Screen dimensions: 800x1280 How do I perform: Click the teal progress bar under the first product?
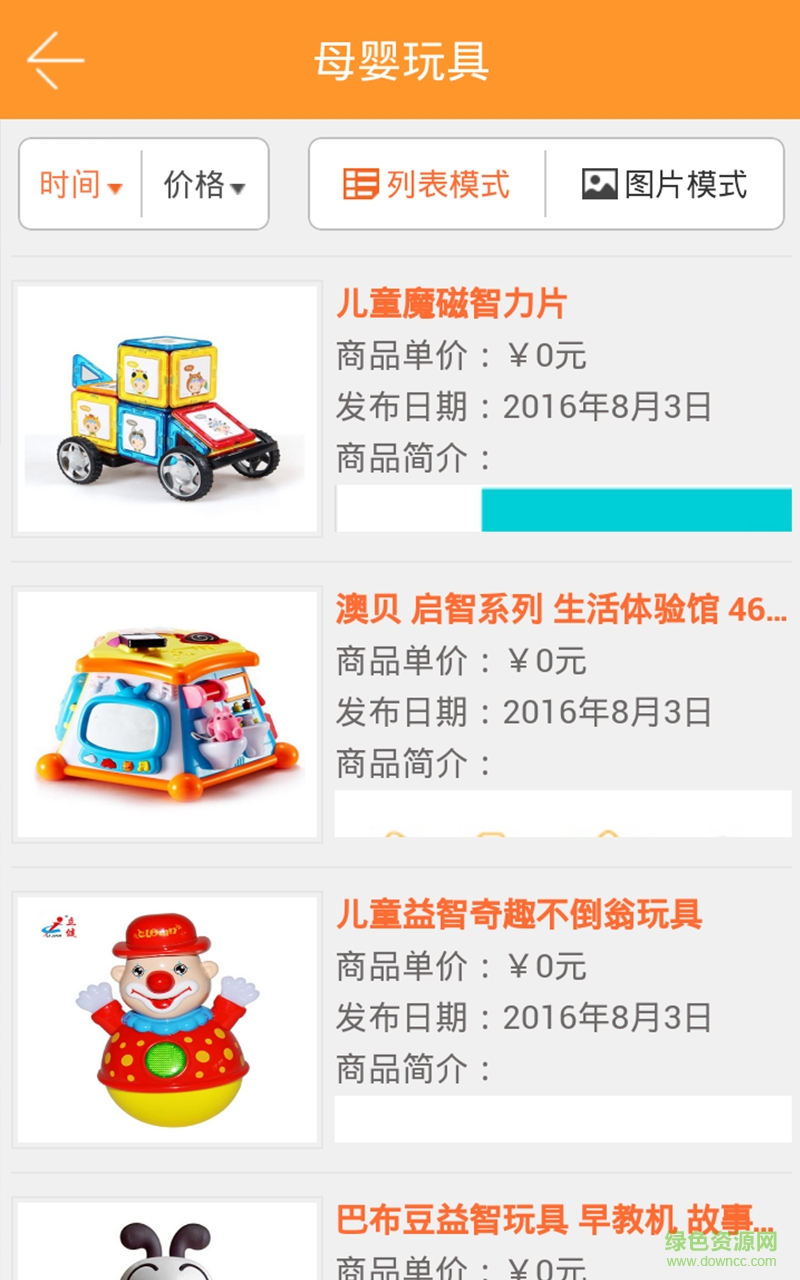(x=635, y=508)
